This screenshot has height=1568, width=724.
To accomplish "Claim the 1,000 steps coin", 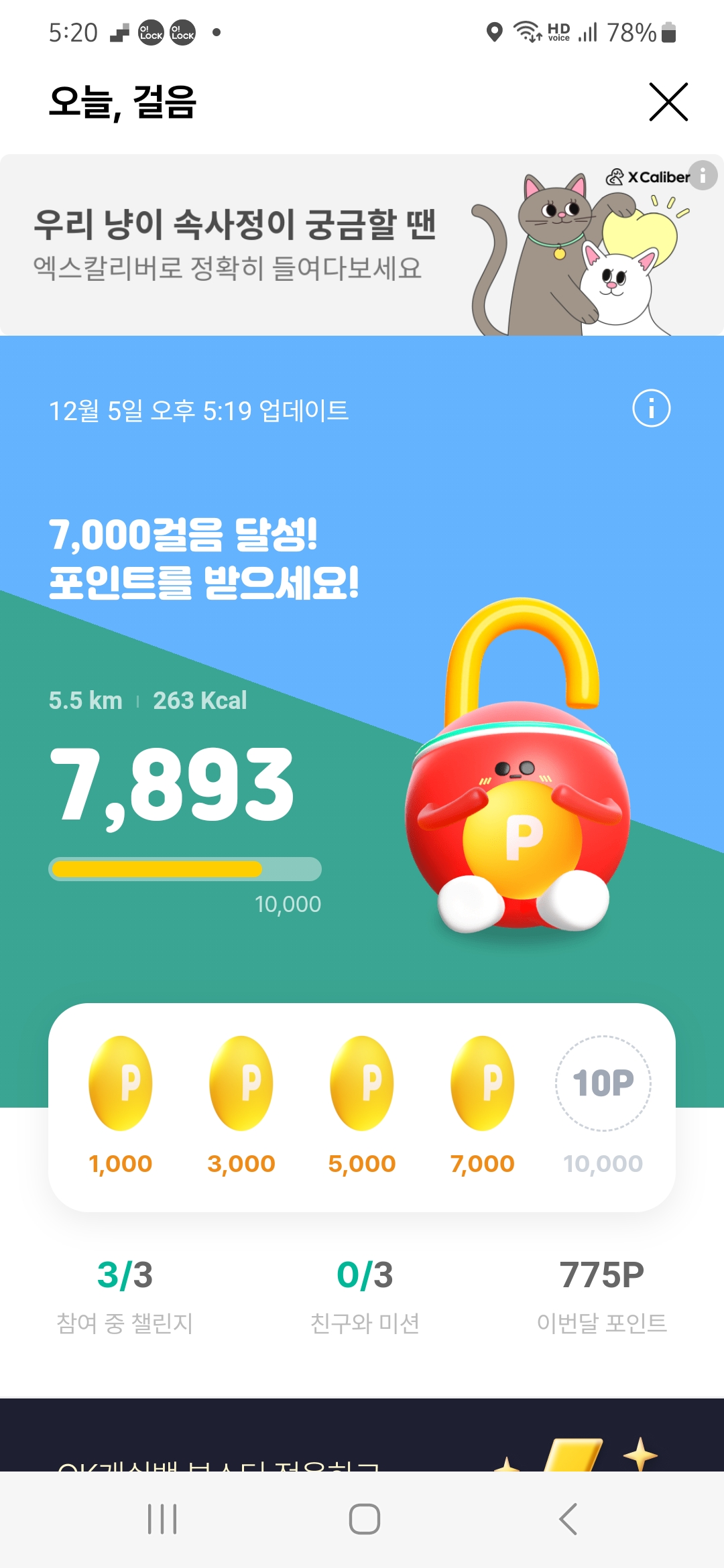I will point(121,1084).
